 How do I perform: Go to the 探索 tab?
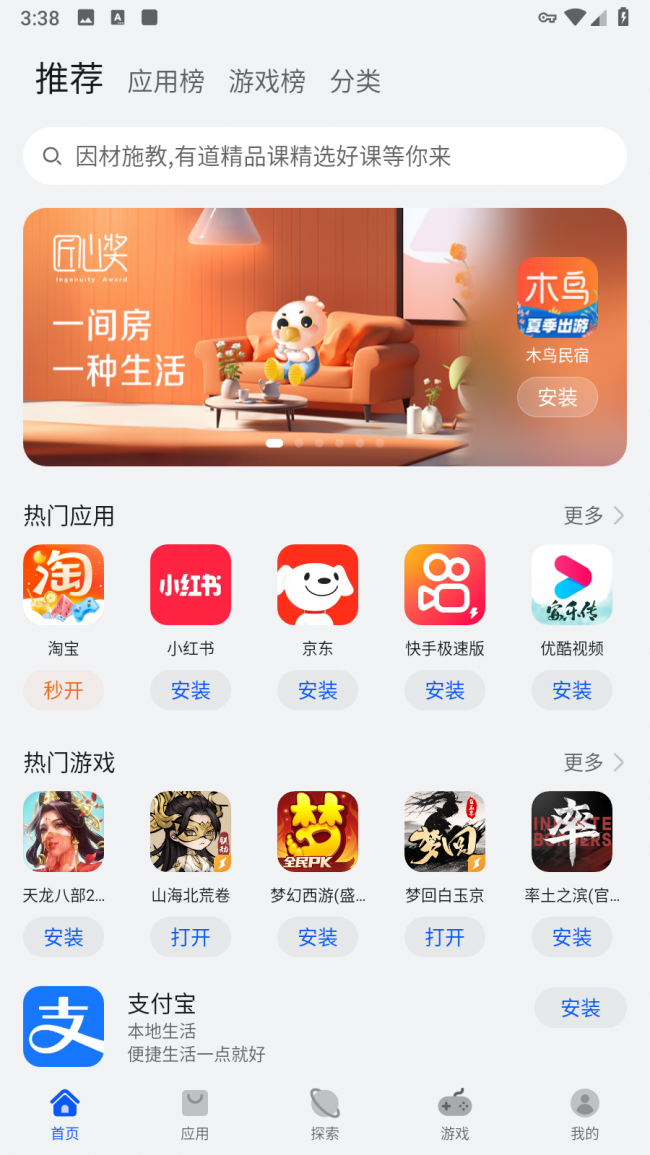point(325,1113)
